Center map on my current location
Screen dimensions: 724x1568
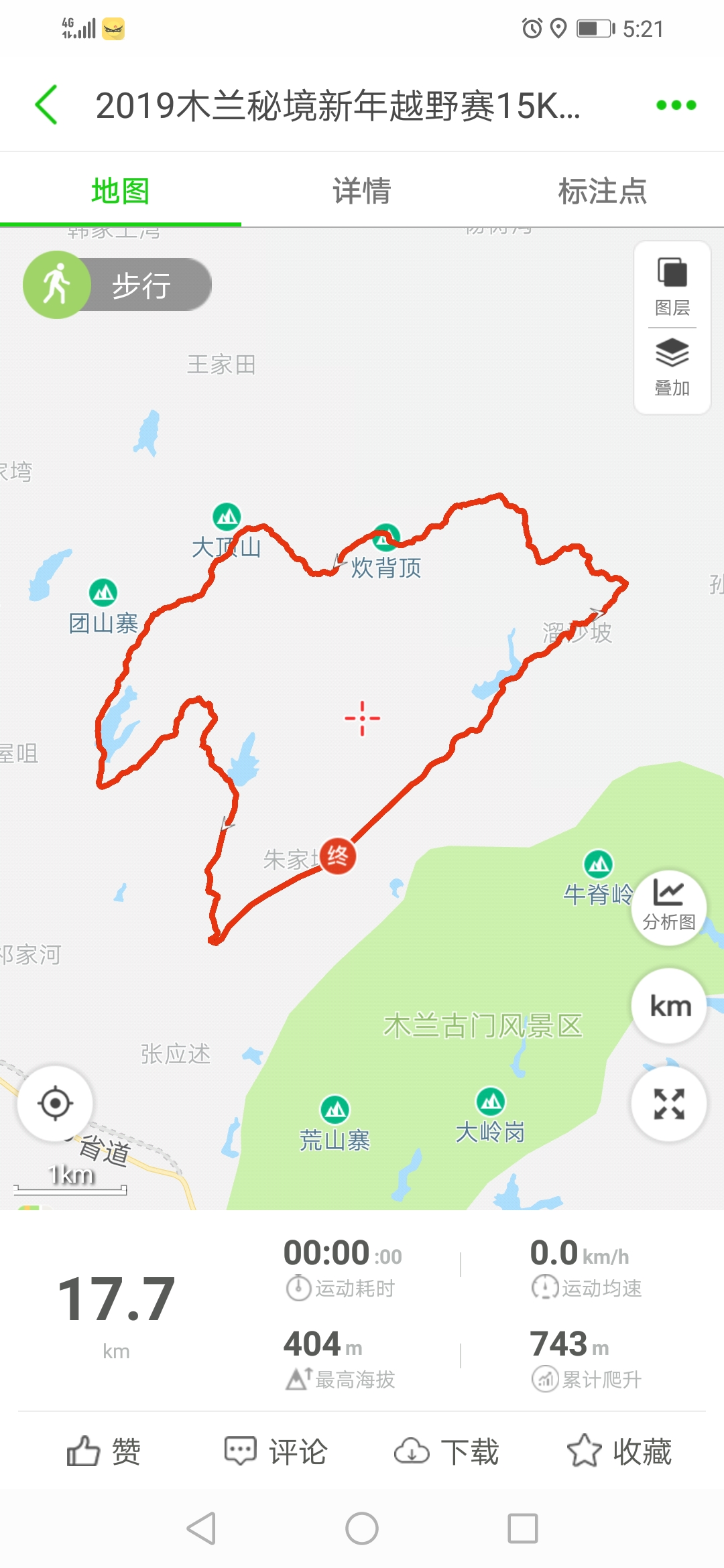(55, 1103)
